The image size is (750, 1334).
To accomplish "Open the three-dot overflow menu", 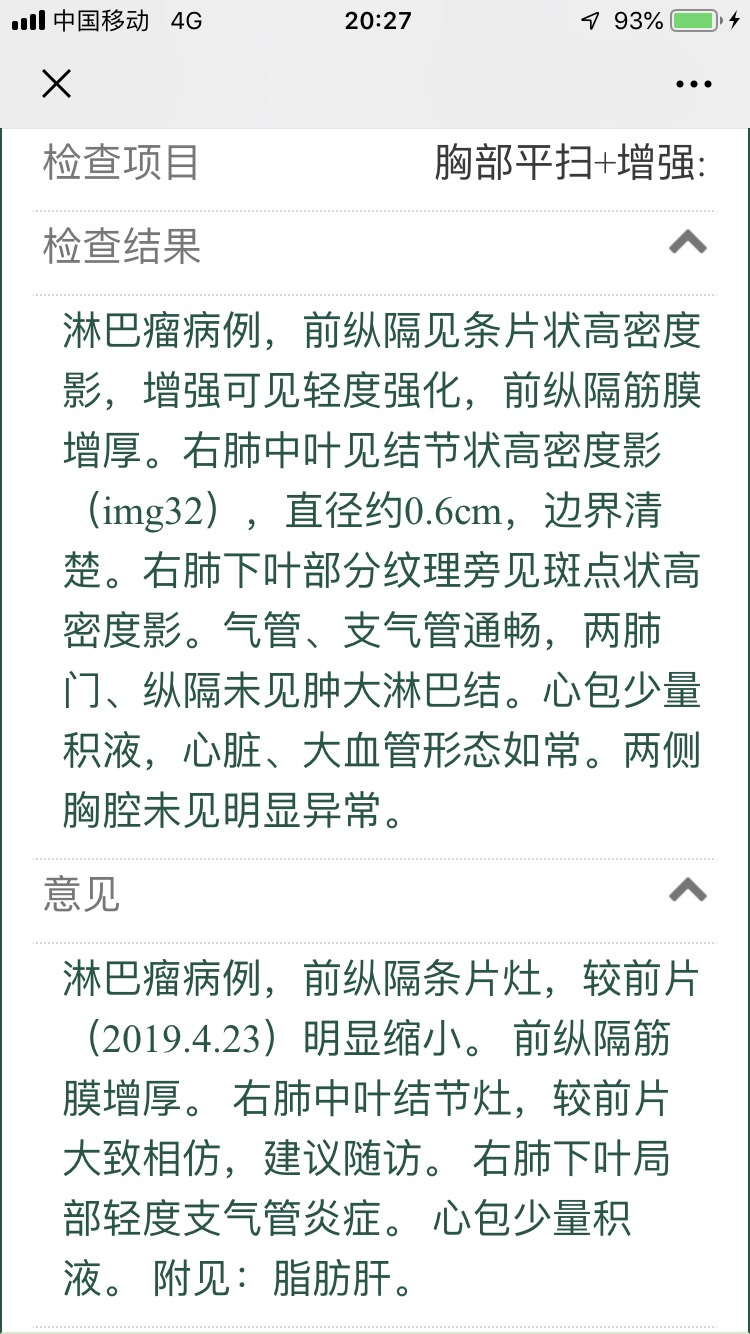I will (x=693, y=85).
